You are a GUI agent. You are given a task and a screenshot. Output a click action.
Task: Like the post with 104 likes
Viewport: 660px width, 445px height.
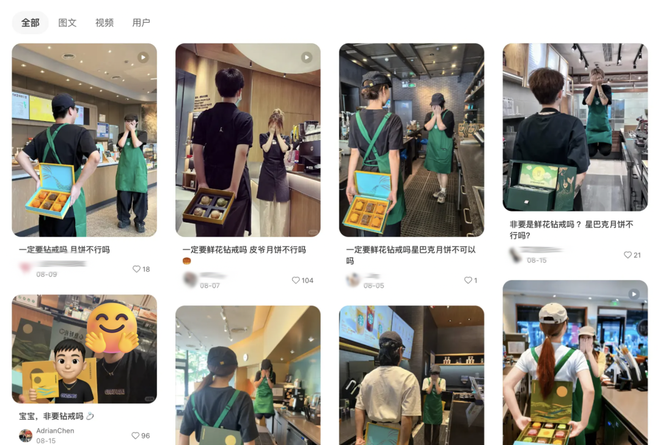pos(296,280)
